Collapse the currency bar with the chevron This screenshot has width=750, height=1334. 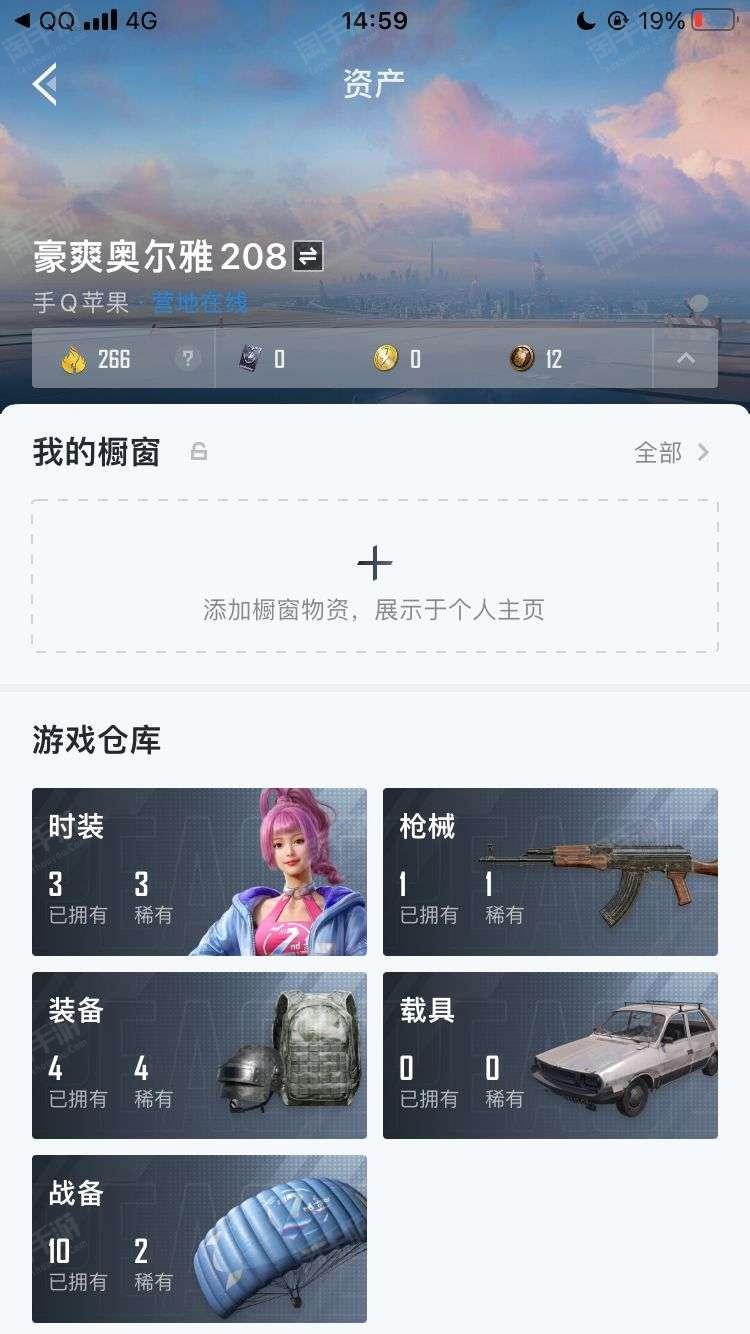[685, 358]
